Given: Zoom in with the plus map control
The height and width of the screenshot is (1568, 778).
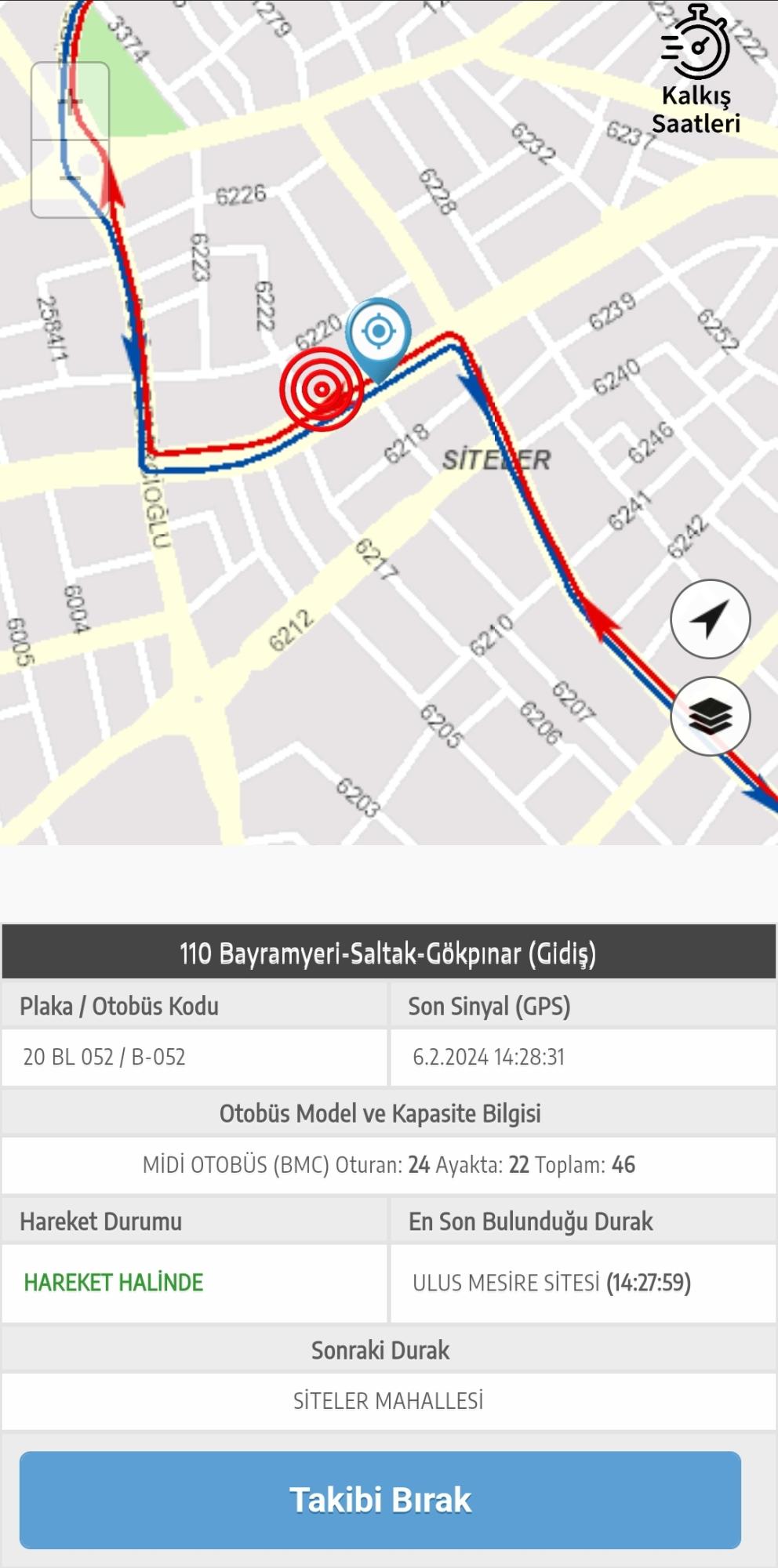Looking at the screenshot, I should (x=69, y=102).
